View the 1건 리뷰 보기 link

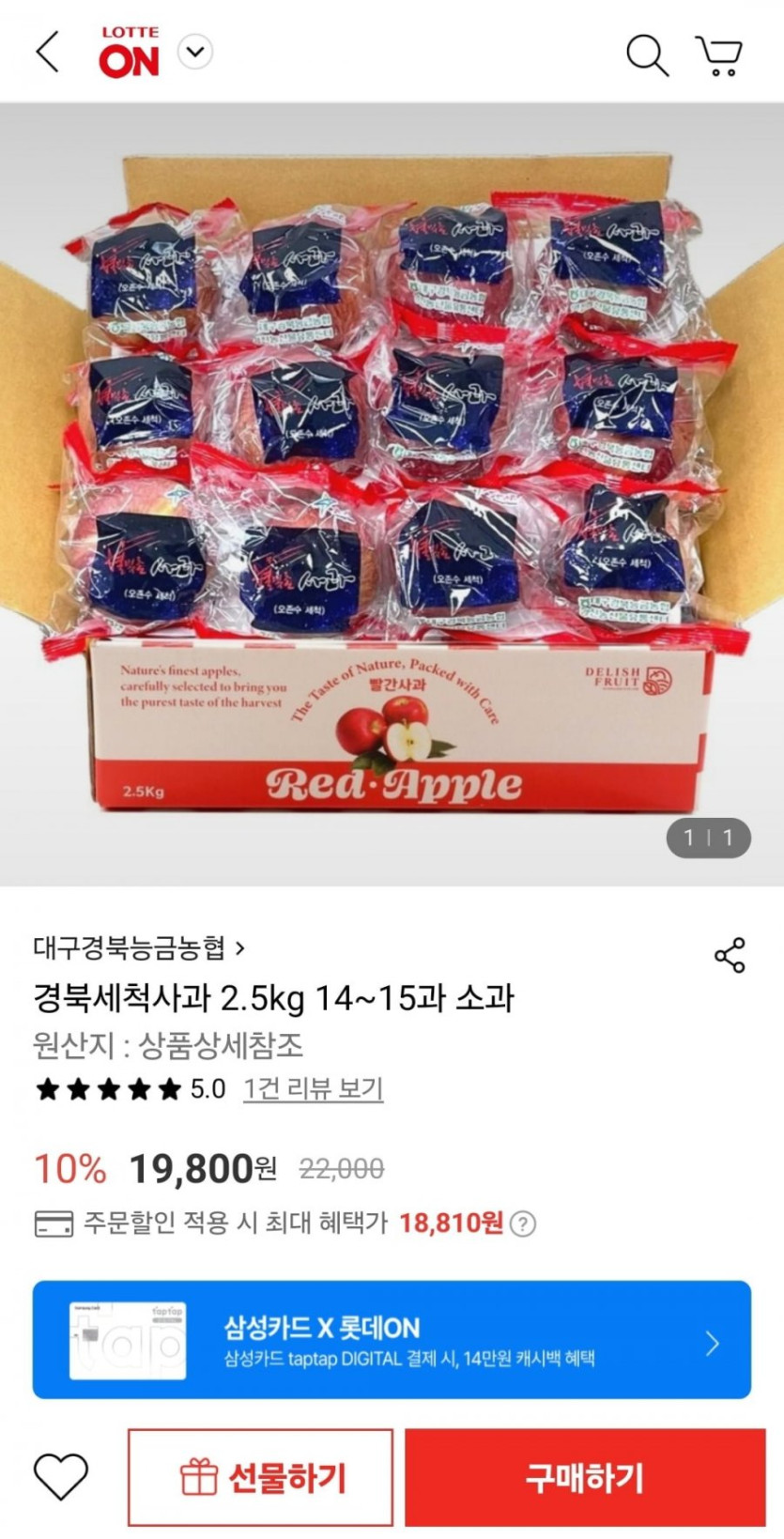(313, 1089)
